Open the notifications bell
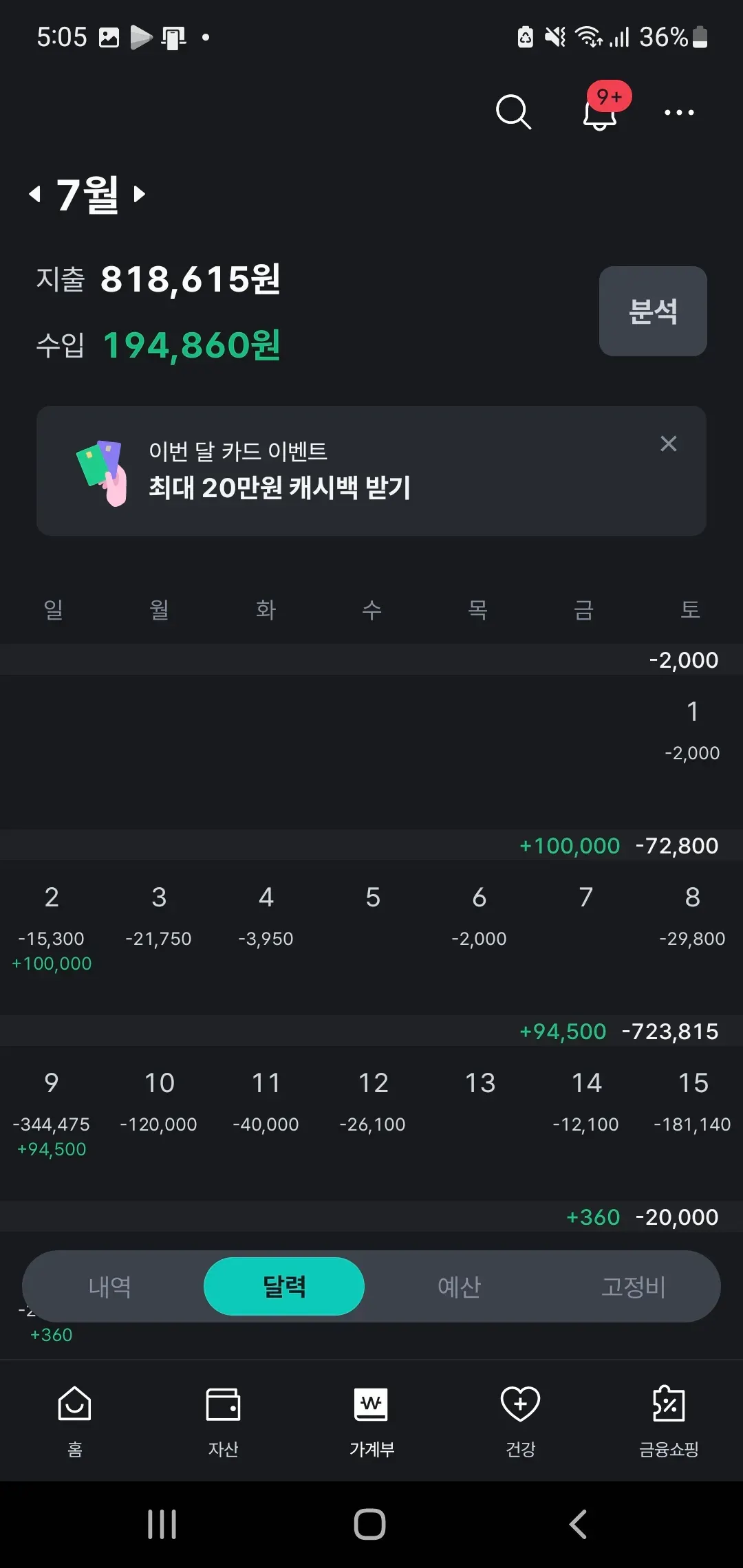The width and height of the screenshot is (743, 1568). 599,112
